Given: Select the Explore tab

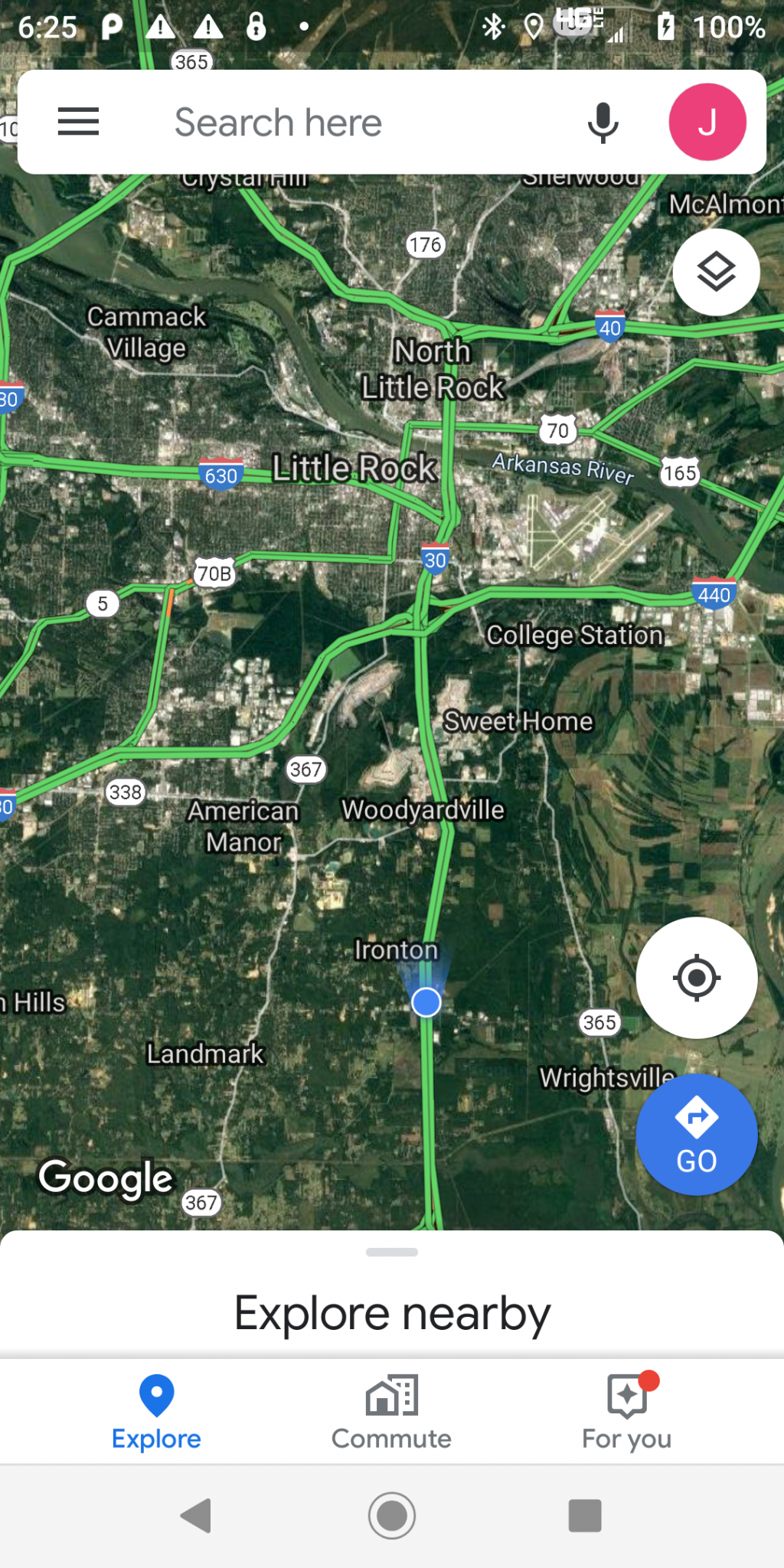Looking at the screenshot, I should 156,1413.
